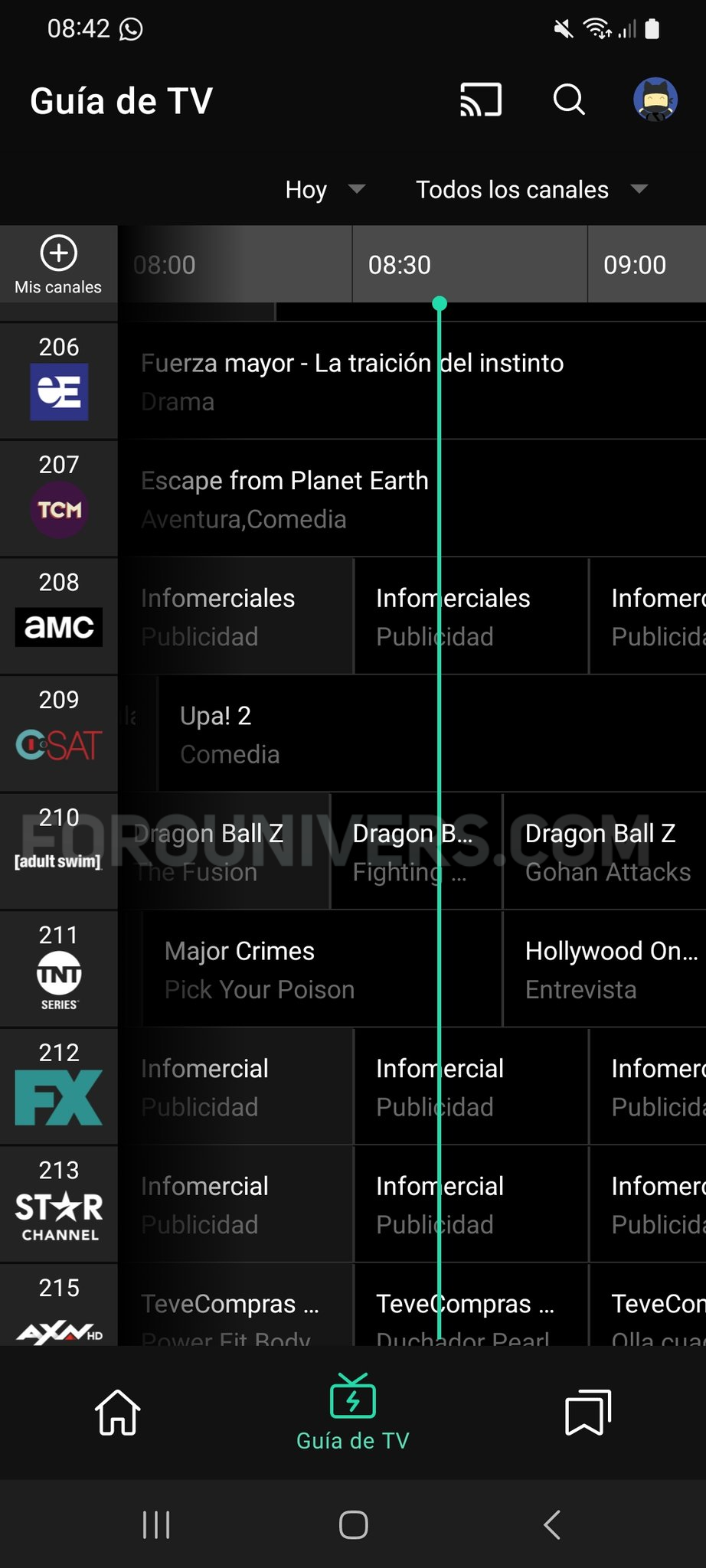The image size is (706, 1568).
Task: Add channels via Mis canales
Action: point(59,265)
